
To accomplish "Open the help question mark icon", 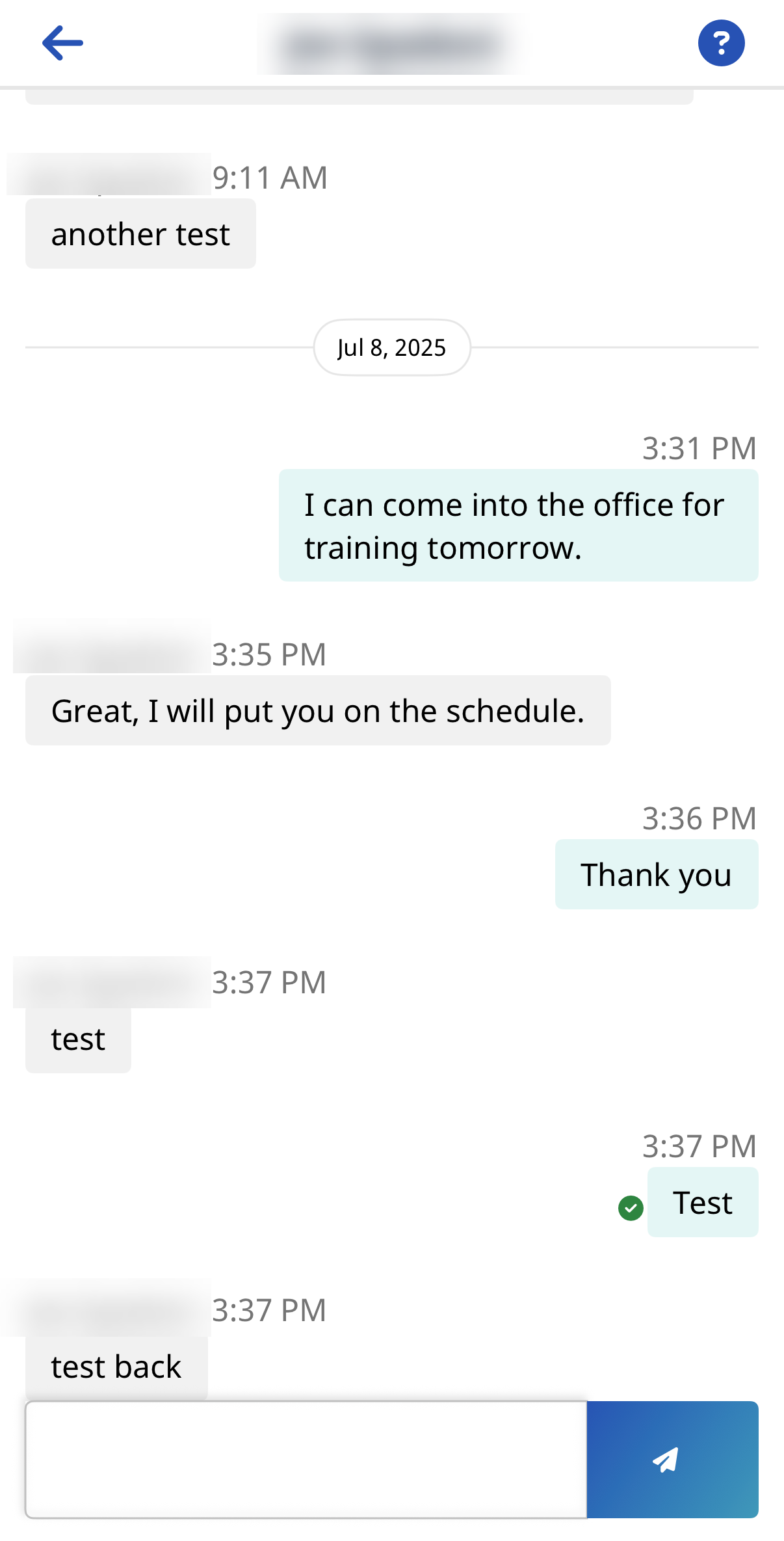I will click(721, 43).
